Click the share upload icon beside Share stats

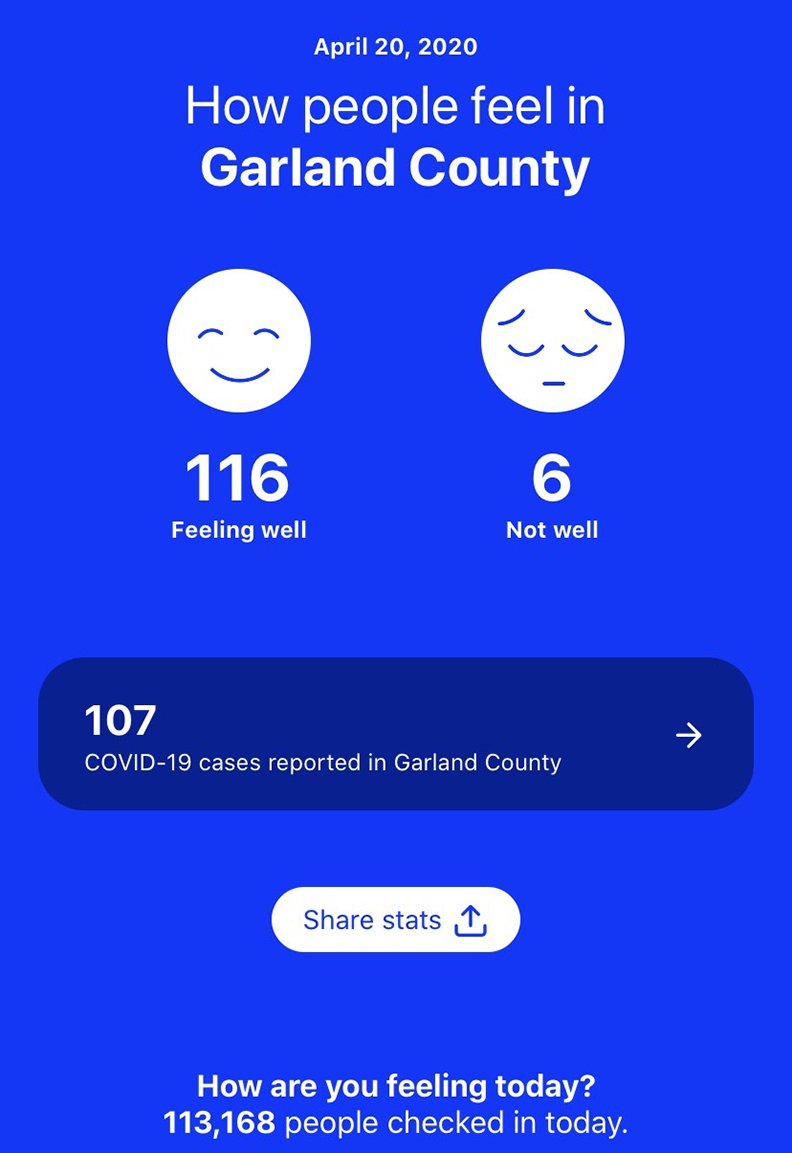472,919
